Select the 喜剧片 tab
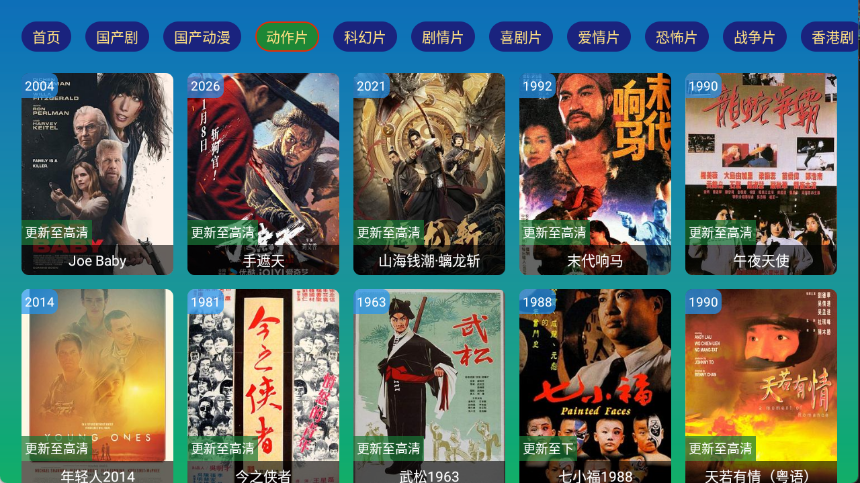This screenshot has width=860, height=483. pyautogui.click(x=520, y=37)
